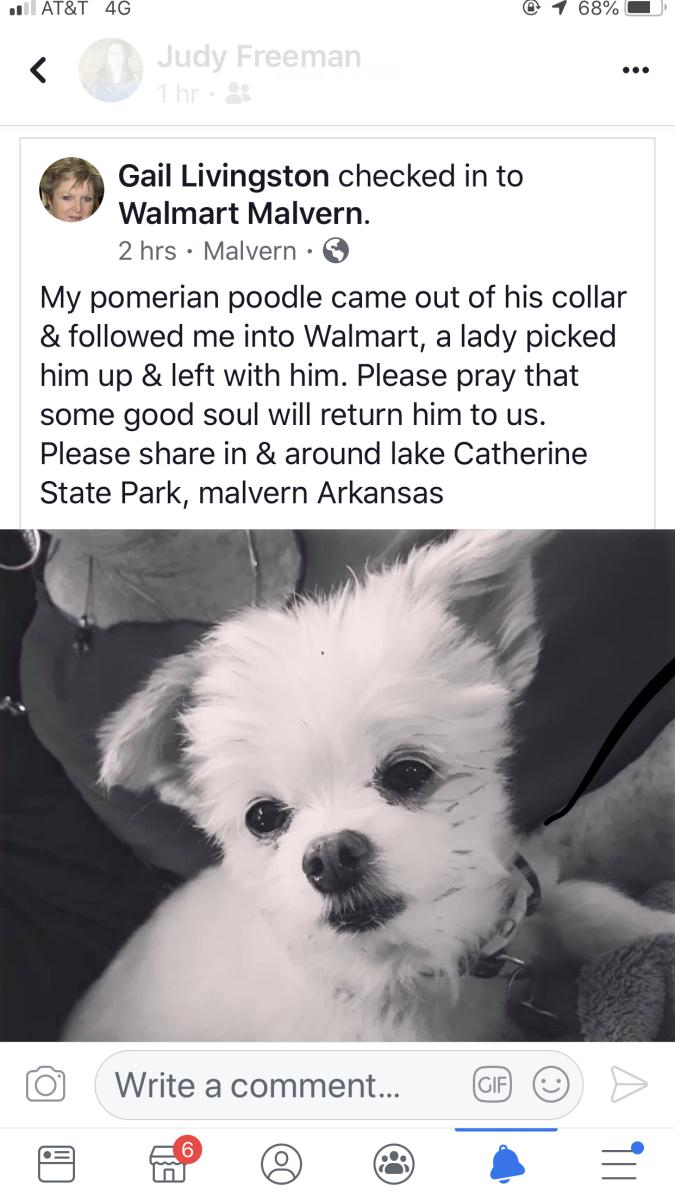Open the Marketplace tab
Image resolution: width=675 pixels, height=1200 pixels.
(169, 1163)
